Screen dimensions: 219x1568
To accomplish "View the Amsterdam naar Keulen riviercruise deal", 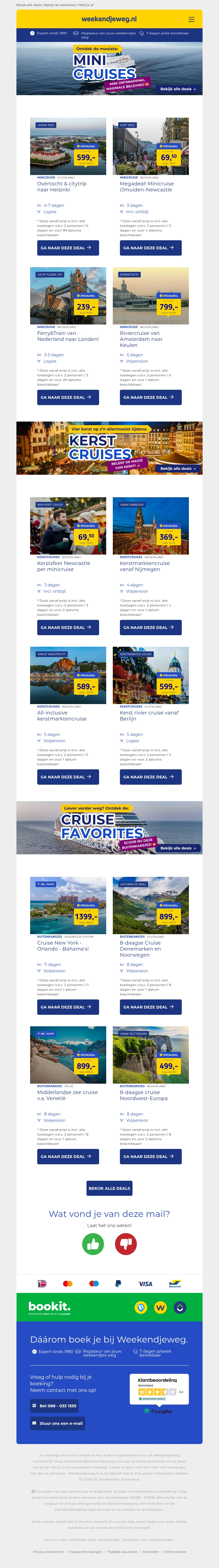I will pyautogui.click(x=150, y=397).
